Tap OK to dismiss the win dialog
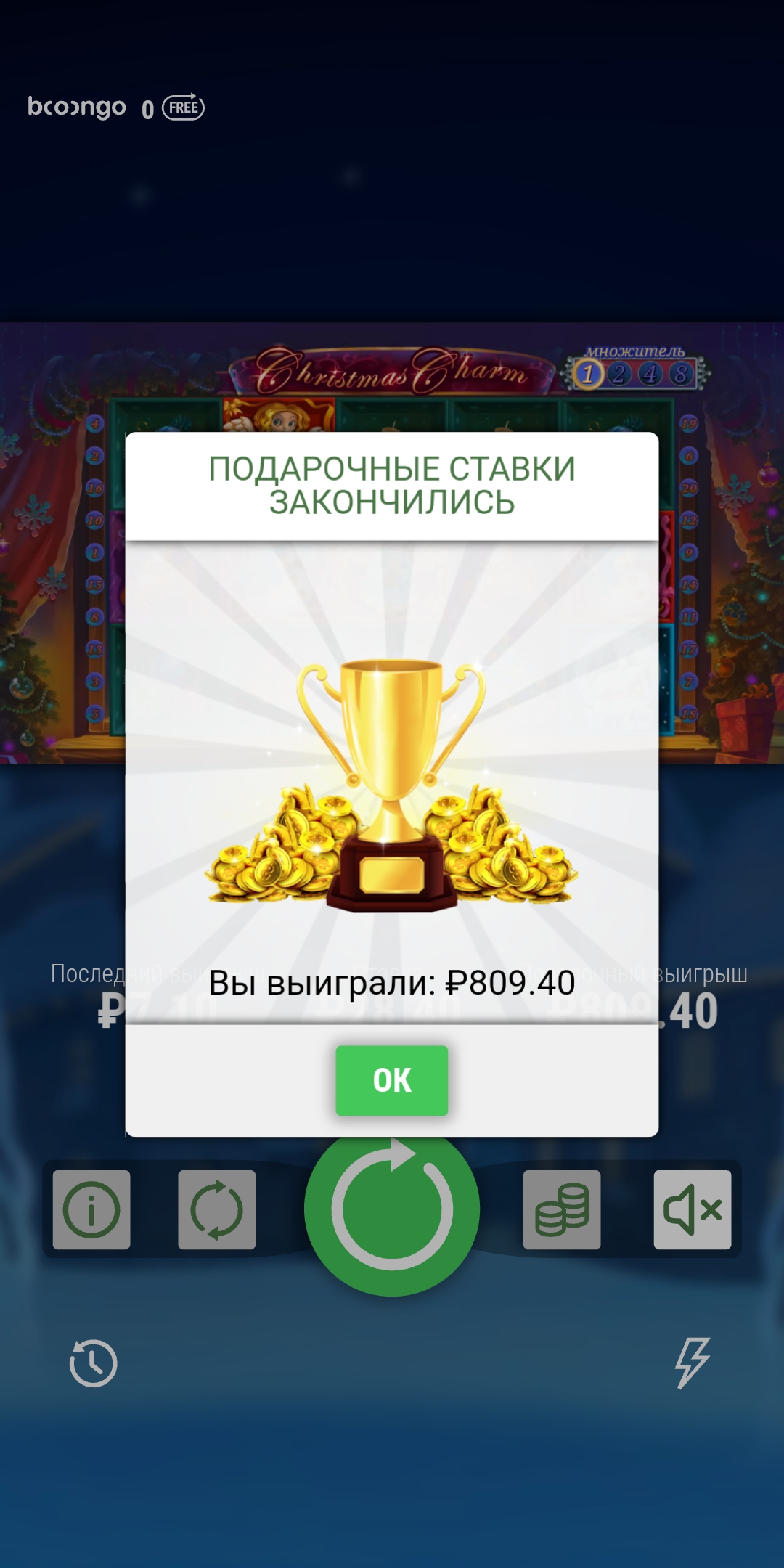The width and height of the screenshot is (784, 1568). point(391,1080)
